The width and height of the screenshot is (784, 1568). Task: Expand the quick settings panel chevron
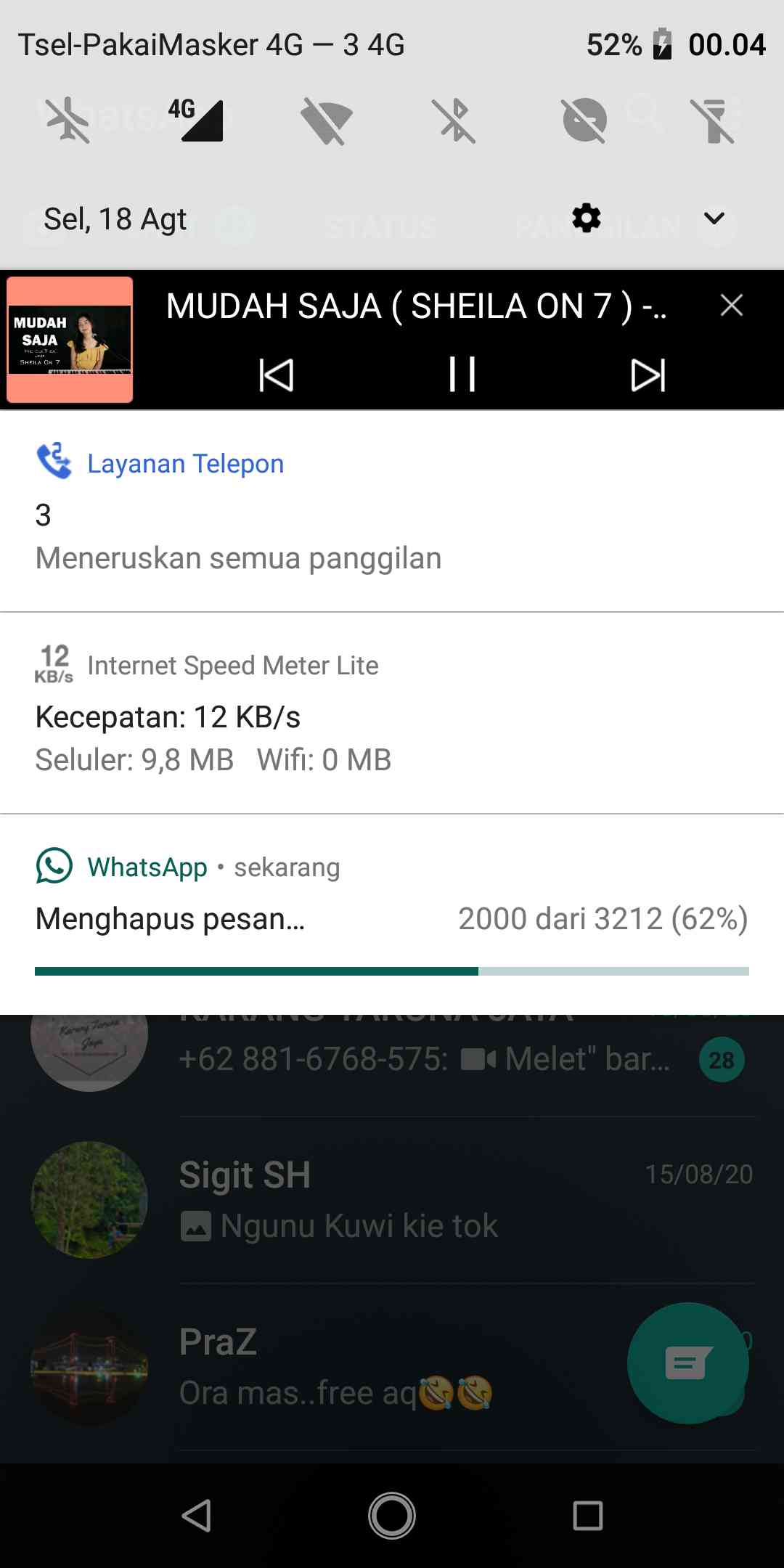pyautogui.click(x=714, y=218)
